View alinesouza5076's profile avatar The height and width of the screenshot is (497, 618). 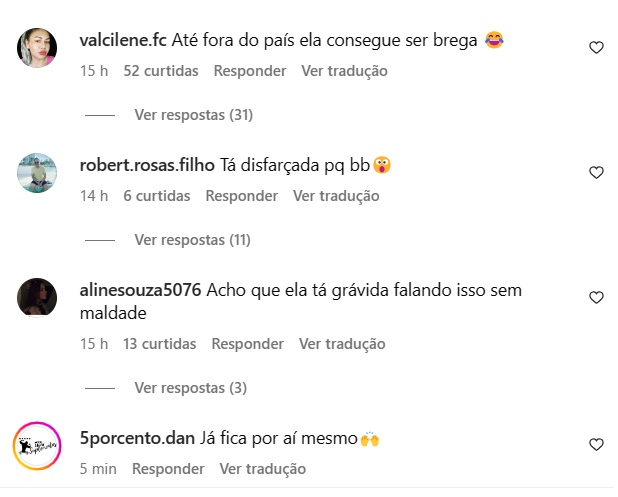pyautogui.click(x=37, y=297)
